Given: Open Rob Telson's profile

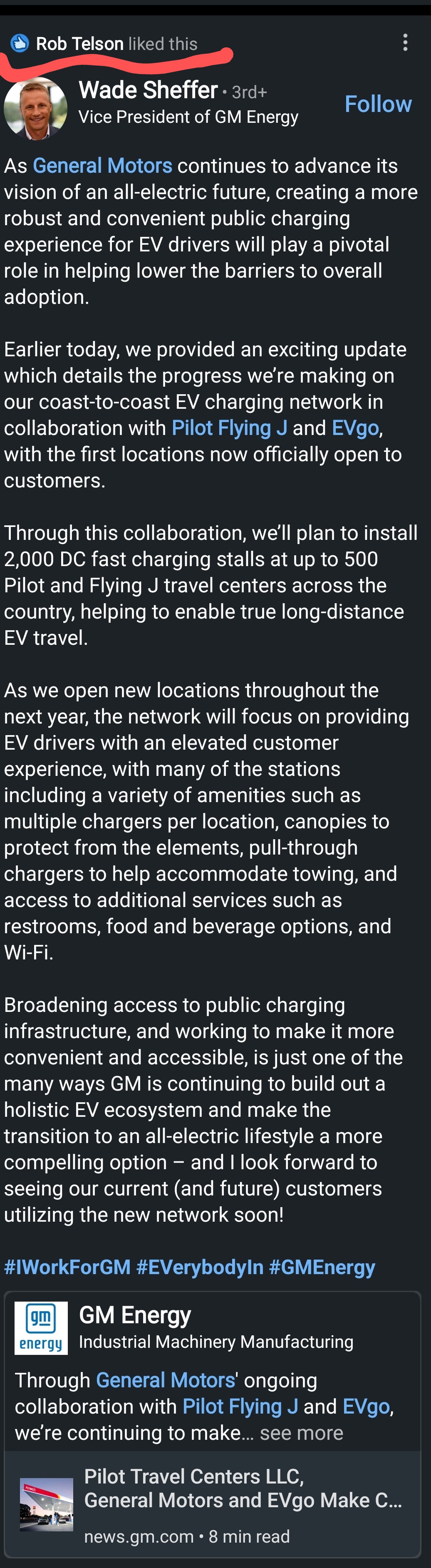Looking at the screenshot, I should point(80,44).
